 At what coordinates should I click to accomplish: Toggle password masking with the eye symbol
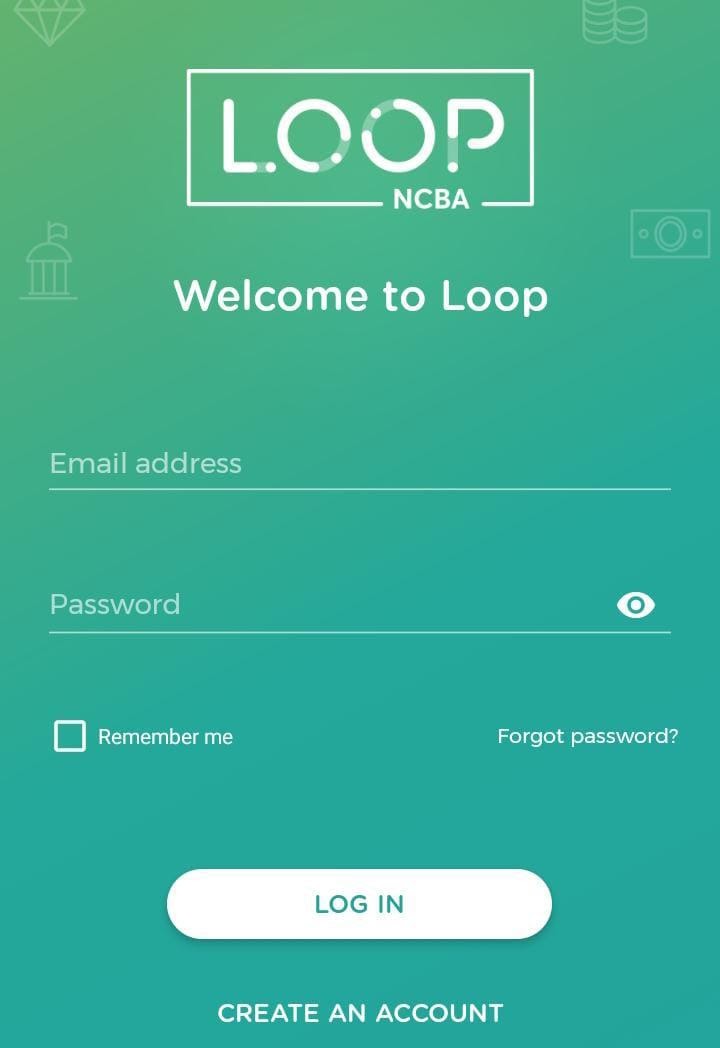click(x=634, y=605)
